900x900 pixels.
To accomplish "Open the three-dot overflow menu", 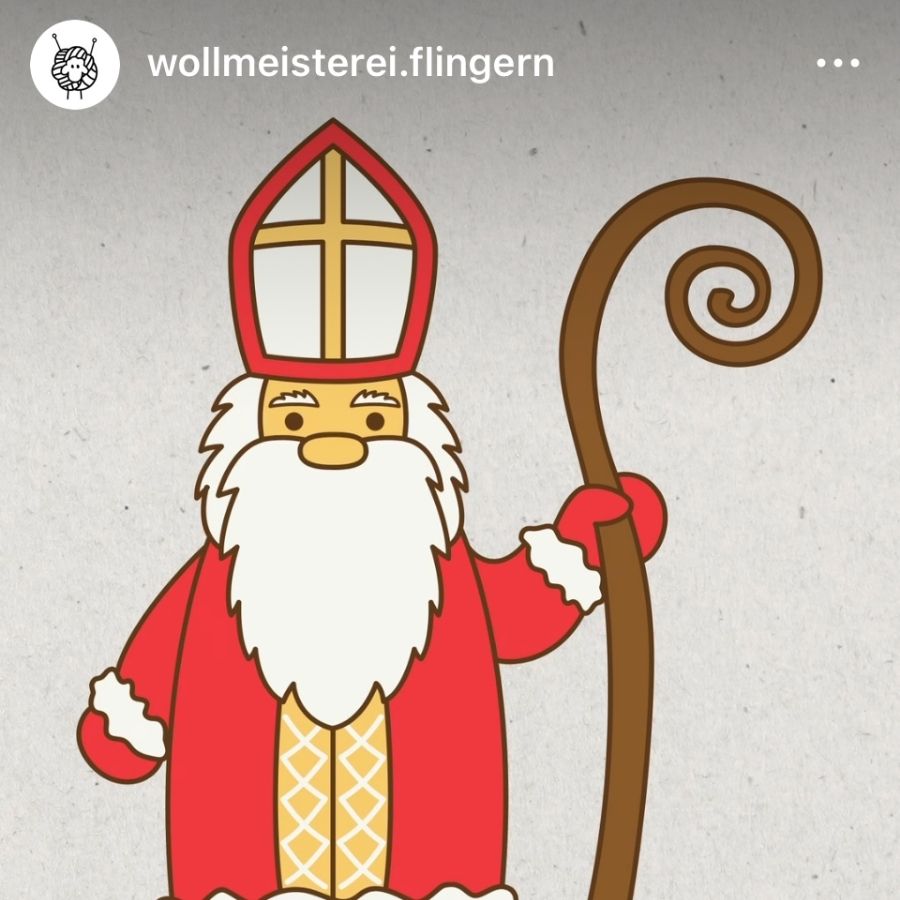I will (838, 64).
